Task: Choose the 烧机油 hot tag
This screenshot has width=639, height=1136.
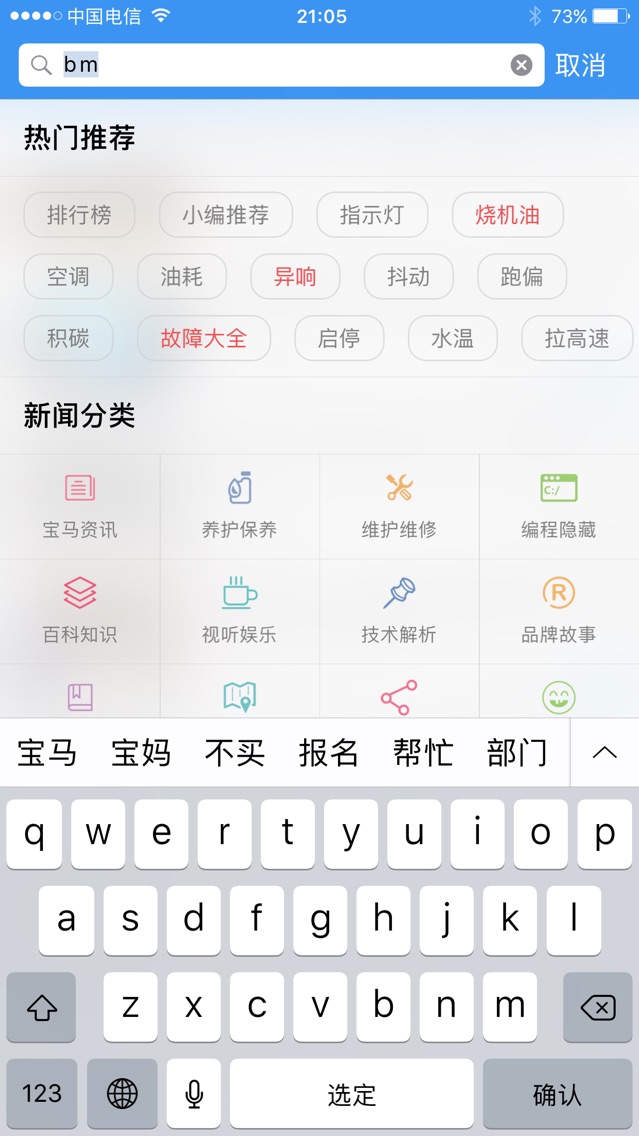Action: click(x=507, y=214)
